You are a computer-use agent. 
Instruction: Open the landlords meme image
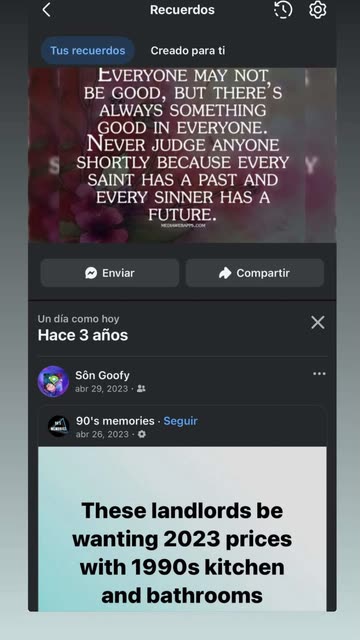(182, 529)
